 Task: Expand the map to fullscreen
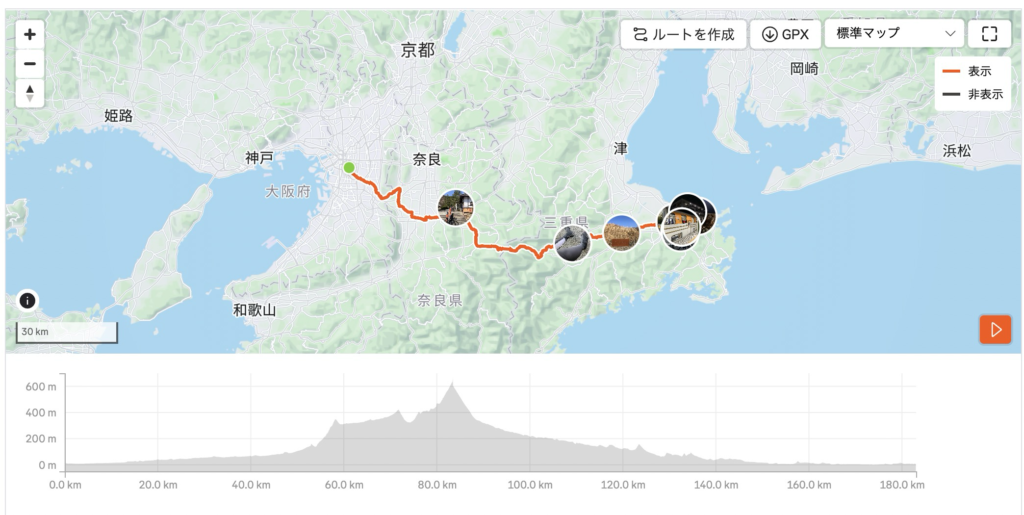[x=989, y=34]
